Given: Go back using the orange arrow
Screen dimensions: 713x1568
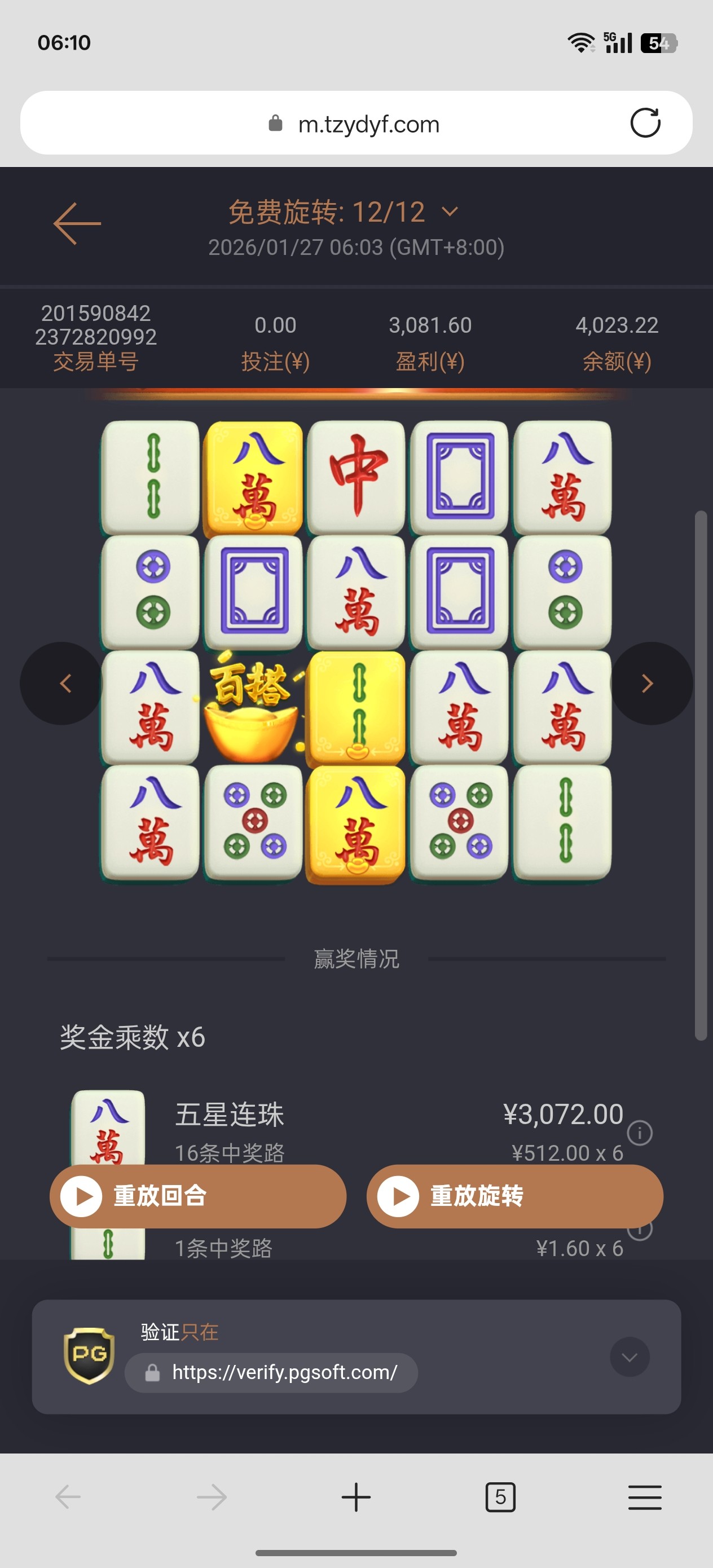Looking at the screenshot, I should point(77,224).
